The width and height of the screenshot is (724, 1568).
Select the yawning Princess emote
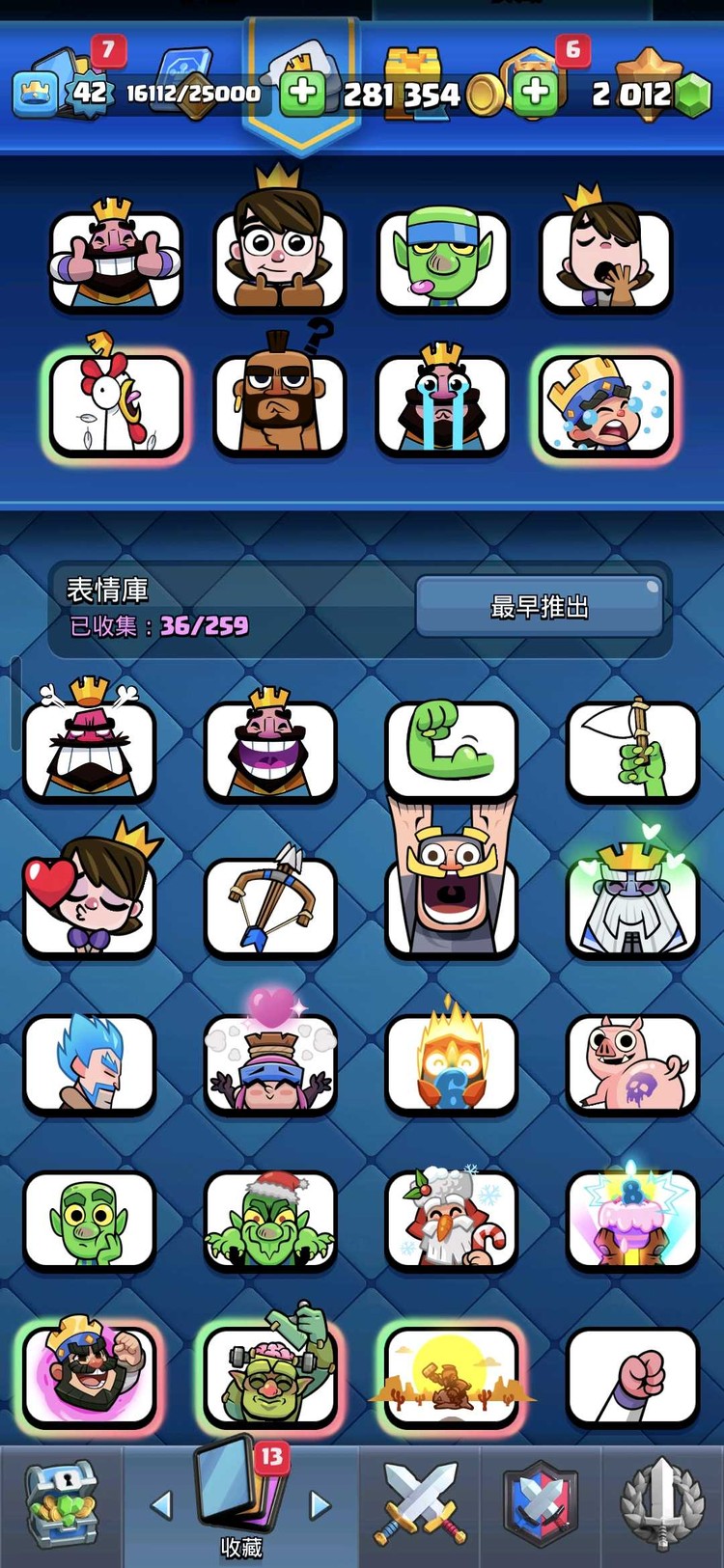pyautogui.click(x=602, y=261)
